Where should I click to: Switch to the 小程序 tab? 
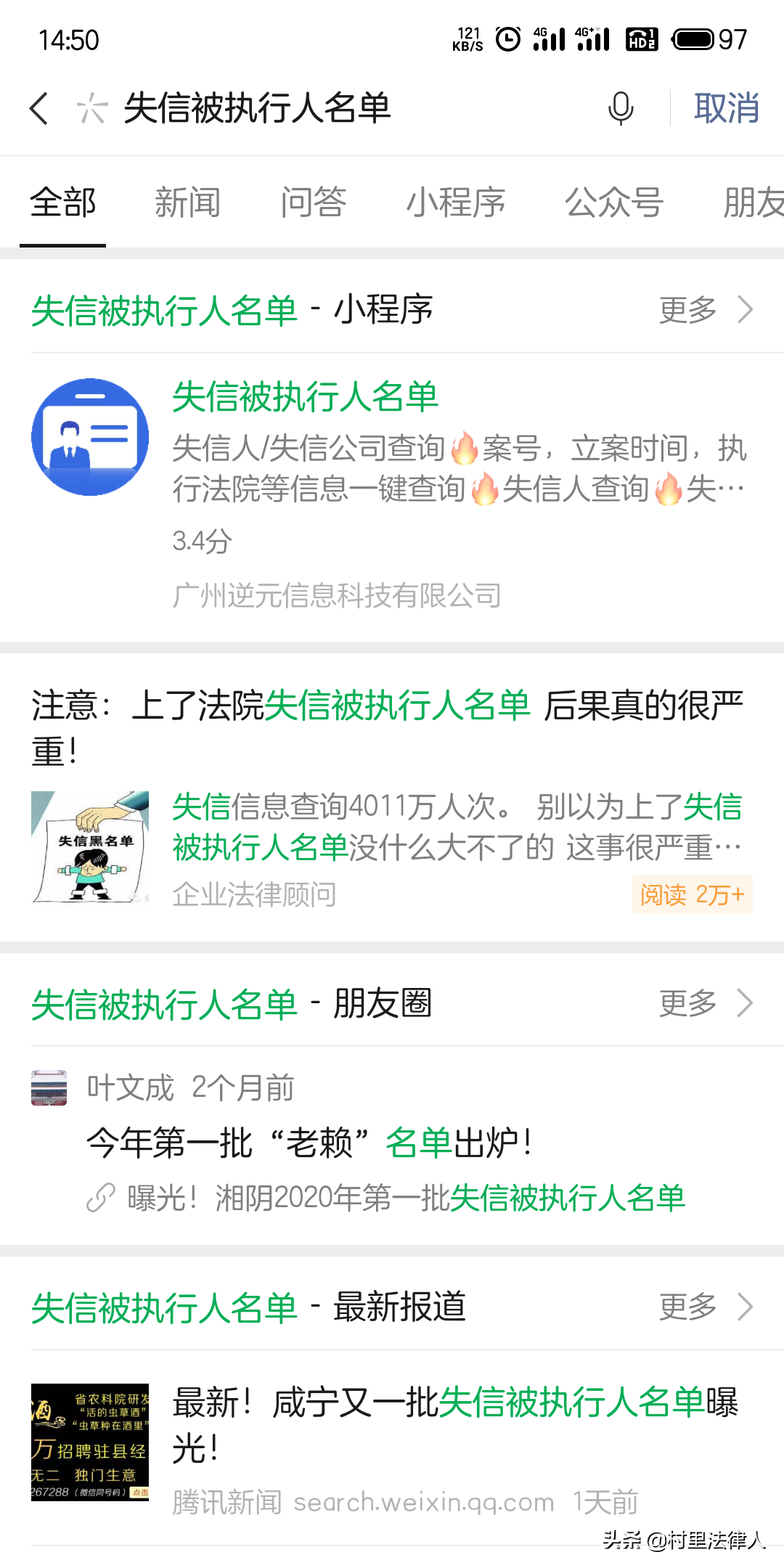pyautogui.click(x=455, y=203)
